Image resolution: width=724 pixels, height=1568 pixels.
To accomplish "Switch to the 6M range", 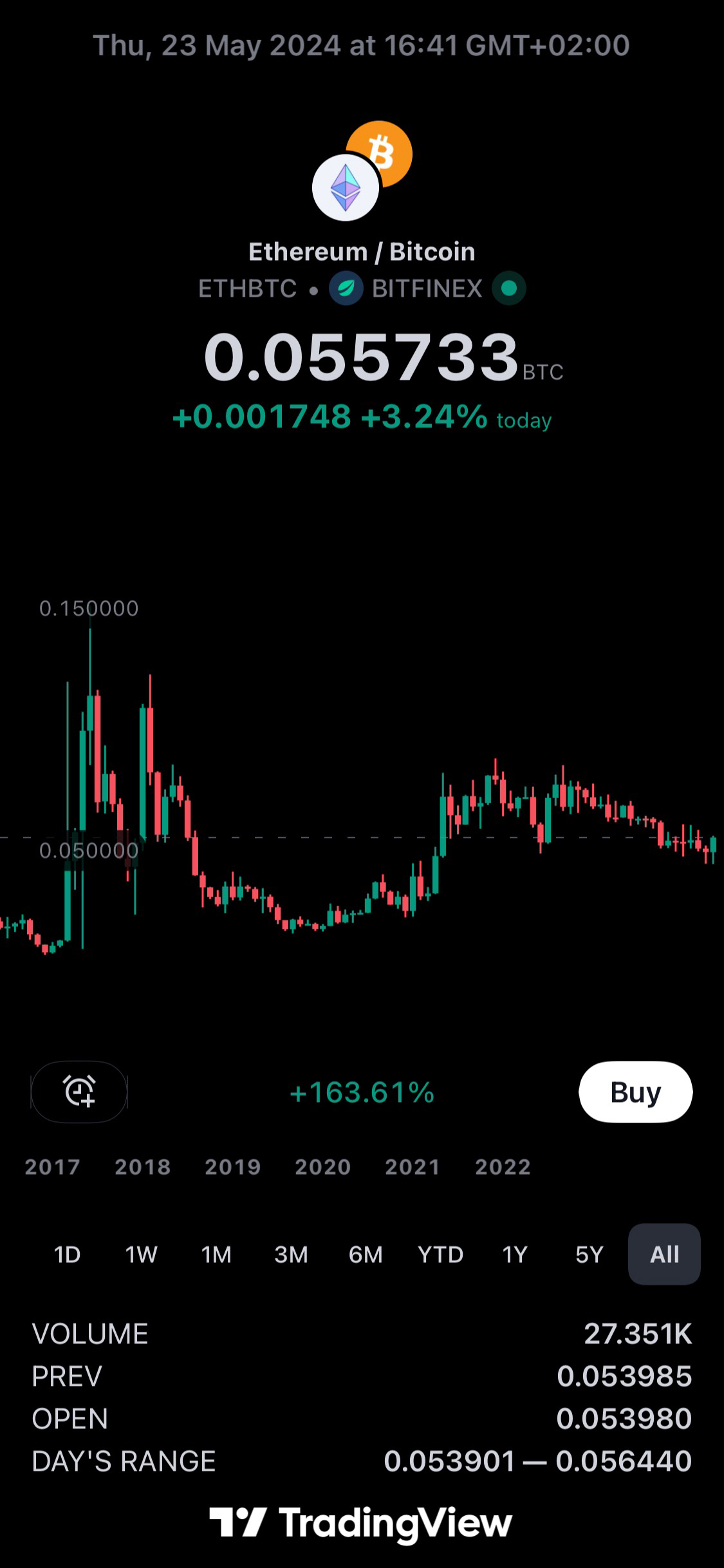I will [x=366, y=1254].
